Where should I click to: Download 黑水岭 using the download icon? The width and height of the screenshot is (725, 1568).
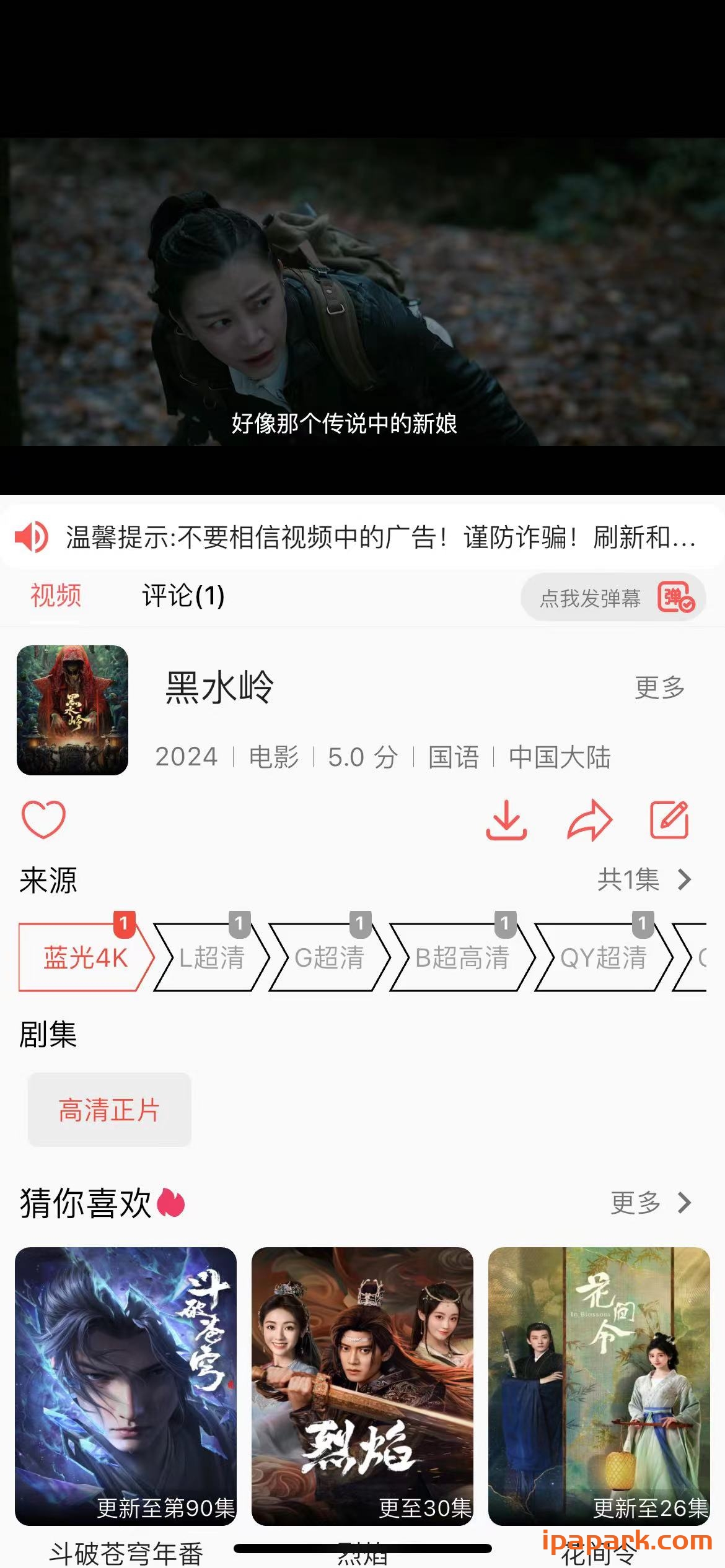(x=507, y=821)
